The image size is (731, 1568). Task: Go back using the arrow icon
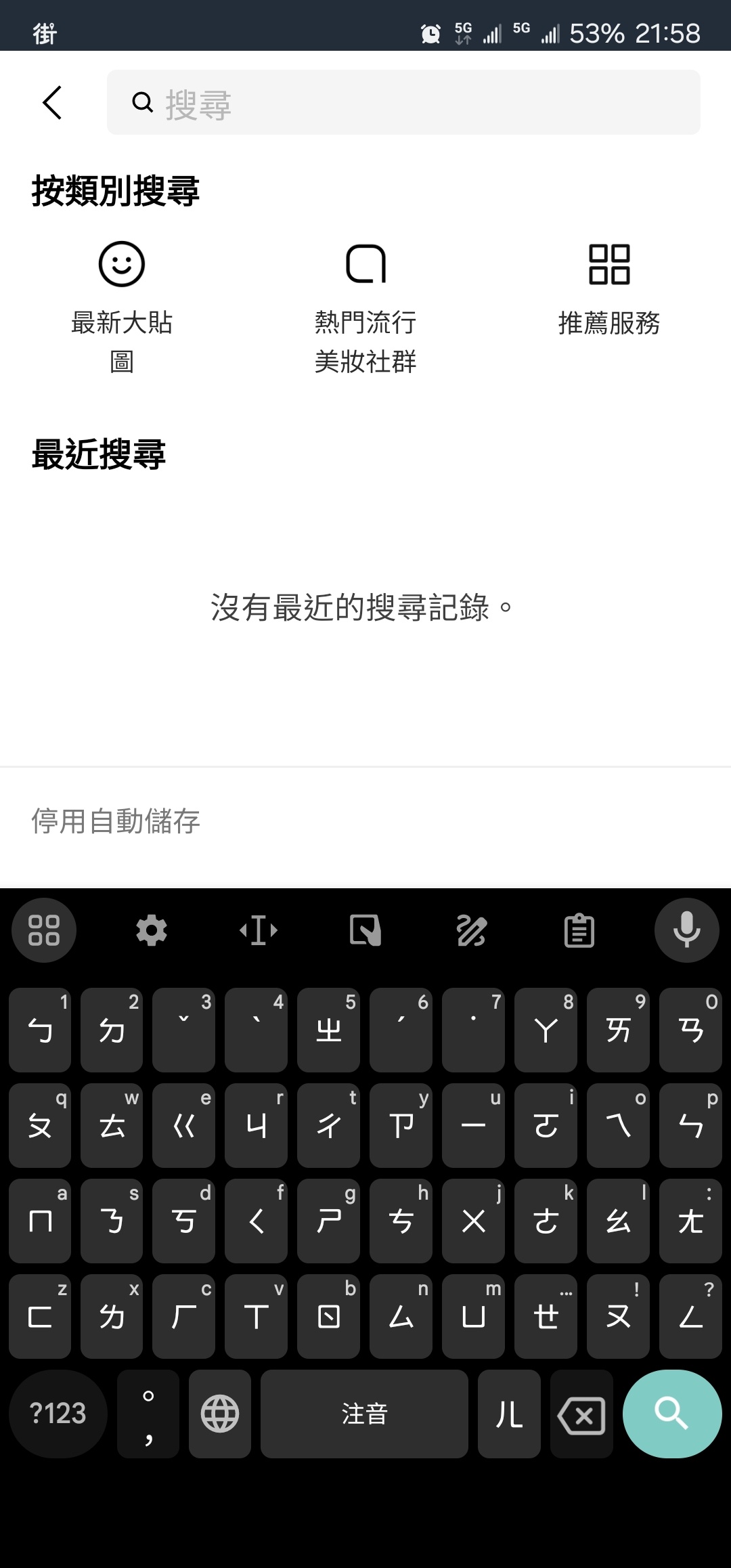pos(52,103)
